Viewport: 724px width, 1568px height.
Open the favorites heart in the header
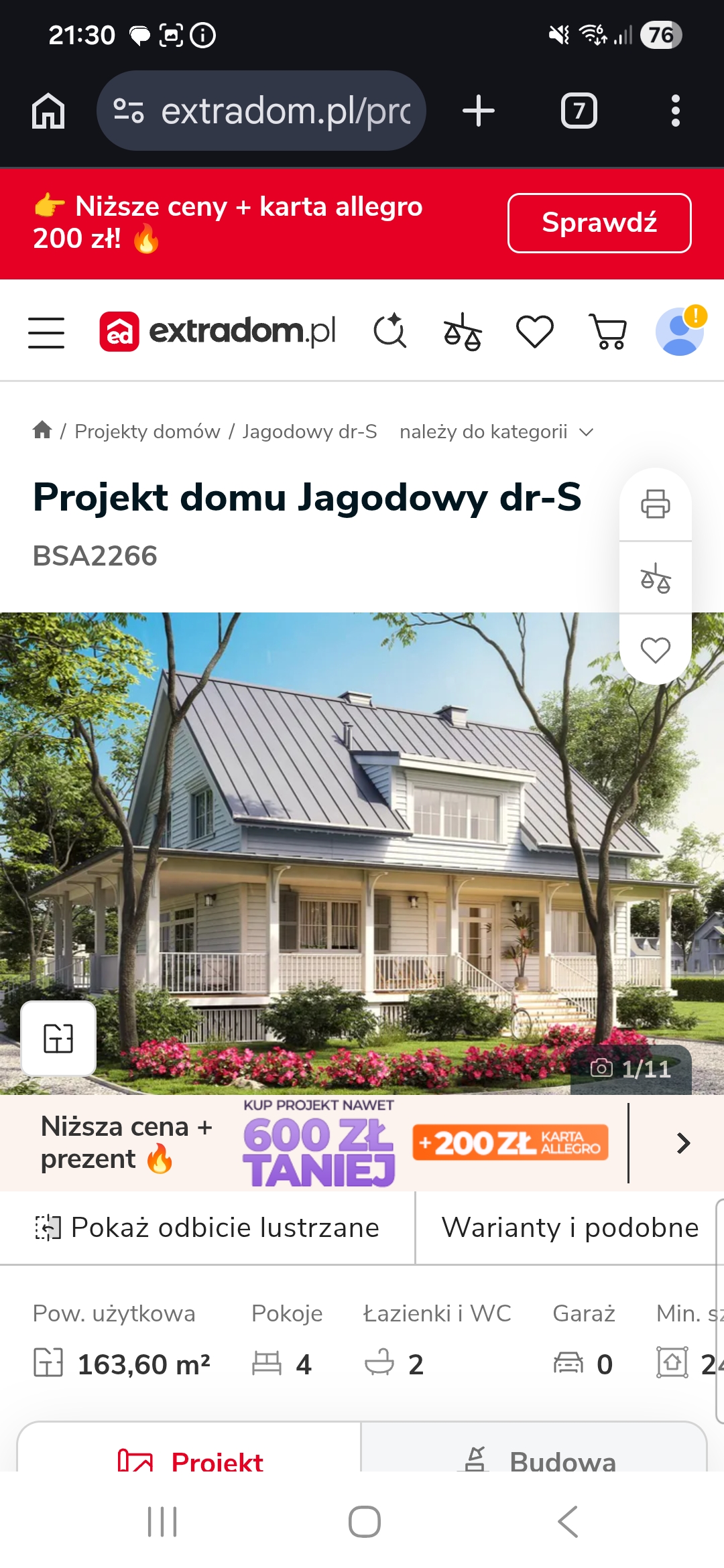[534, 332]
